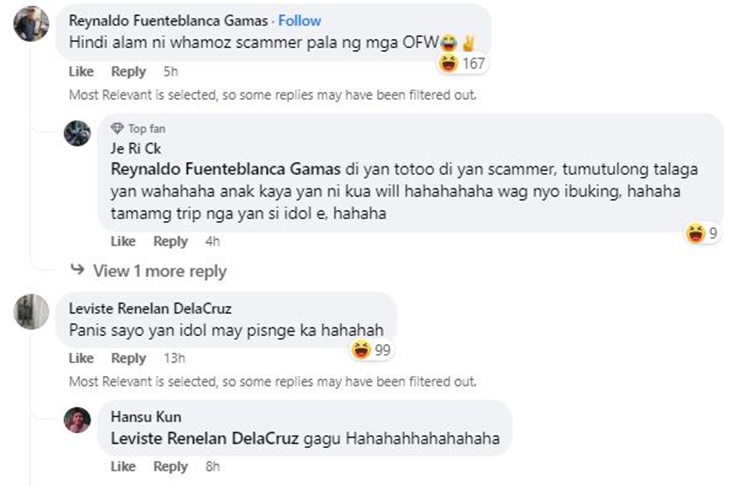Follow Reynaldo Fuenteblanca Gamas
Screen dimensions: 750x486
(300, 20)
